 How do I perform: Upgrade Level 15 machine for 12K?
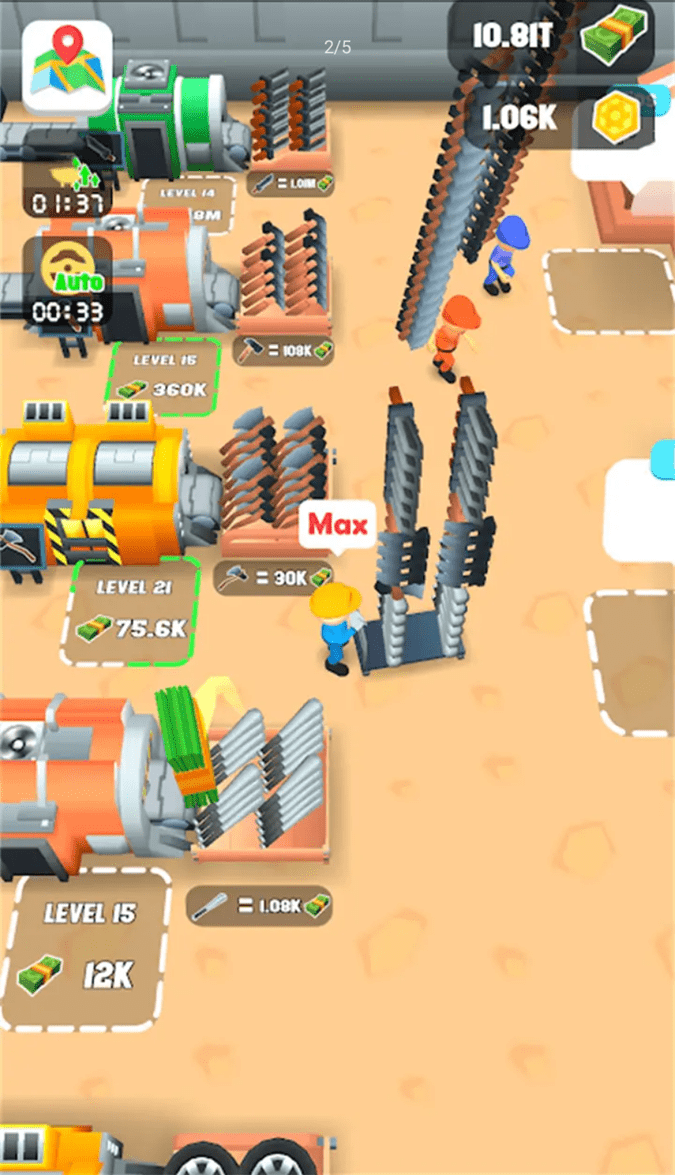[88, 947]
